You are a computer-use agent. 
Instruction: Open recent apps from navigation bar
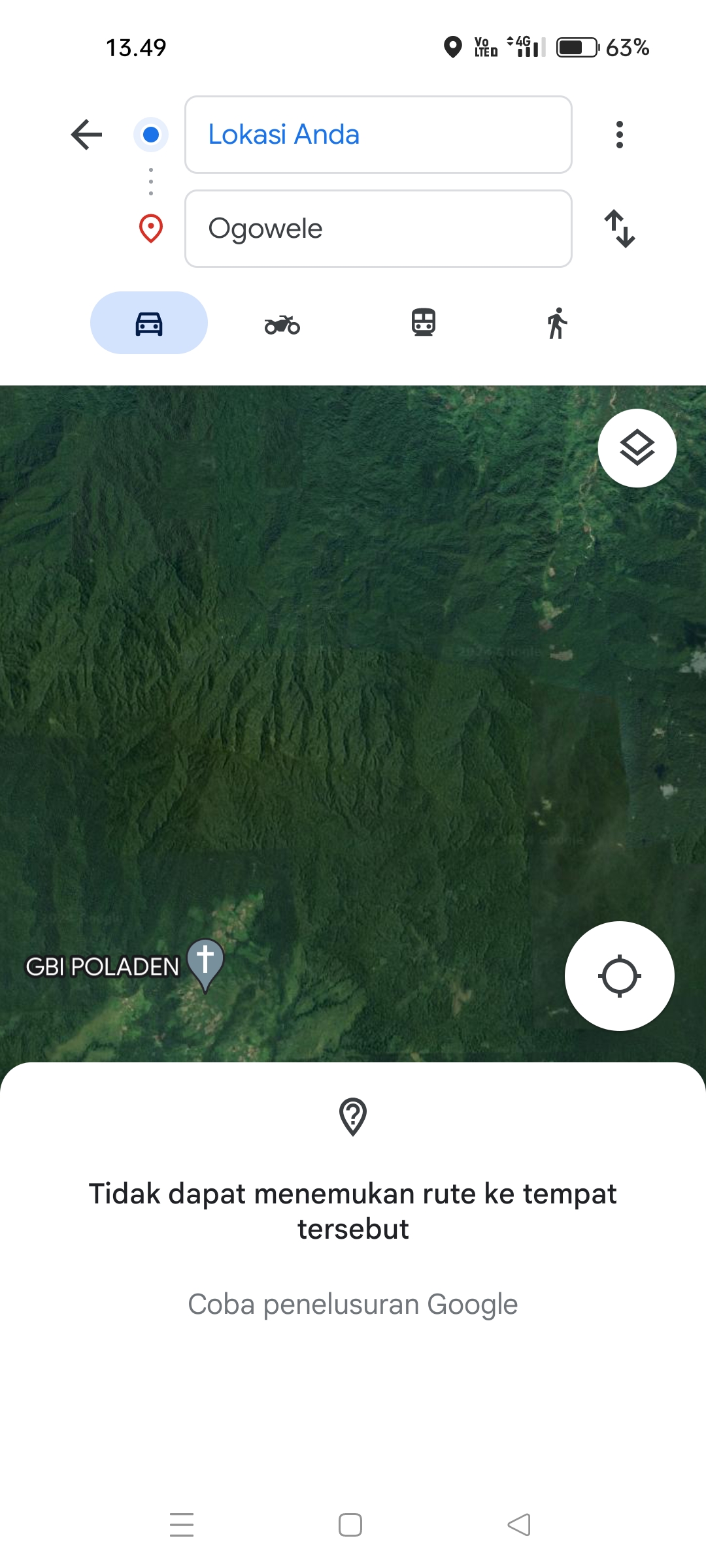click(182, 1525)
